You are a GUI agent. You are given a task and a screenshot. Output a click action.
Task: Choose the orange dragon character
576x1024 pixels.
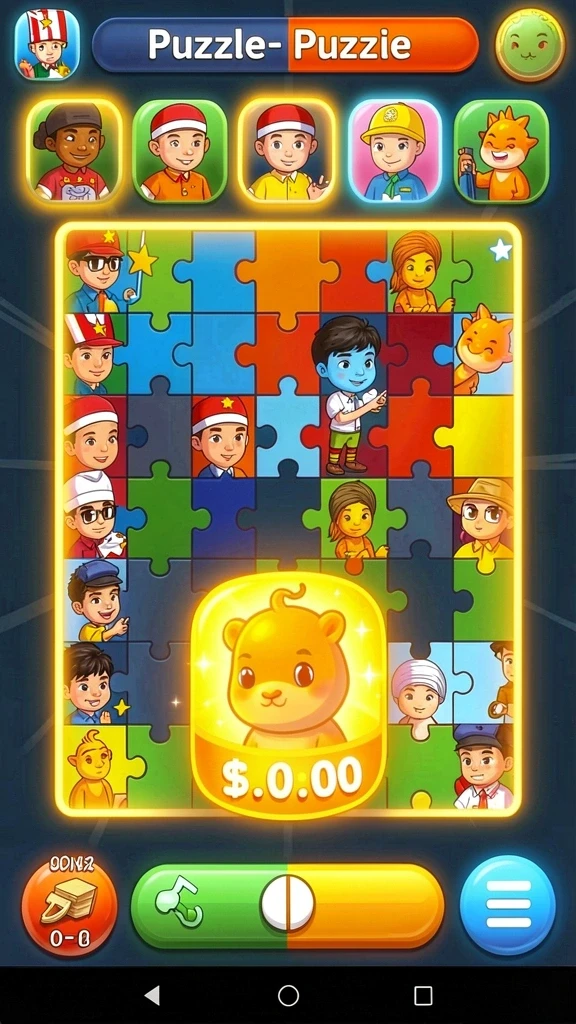pyautogui.click(x=501, y=151)
